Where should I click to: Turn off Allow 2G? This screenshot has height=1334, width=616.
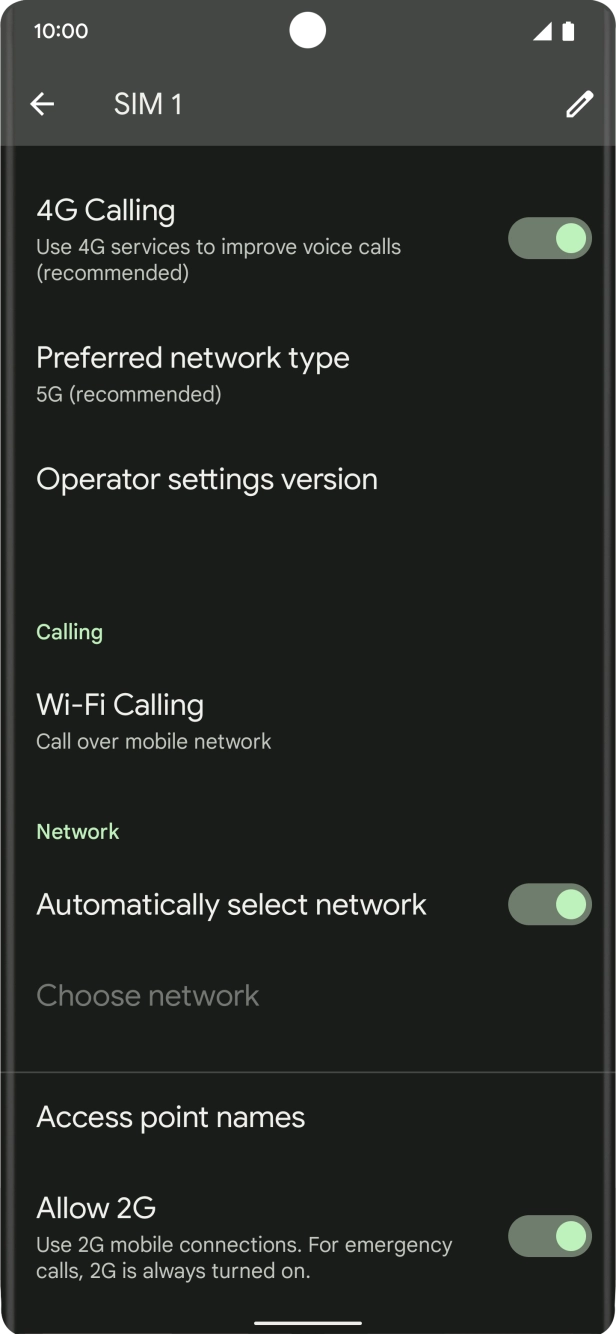(549, 1237)
